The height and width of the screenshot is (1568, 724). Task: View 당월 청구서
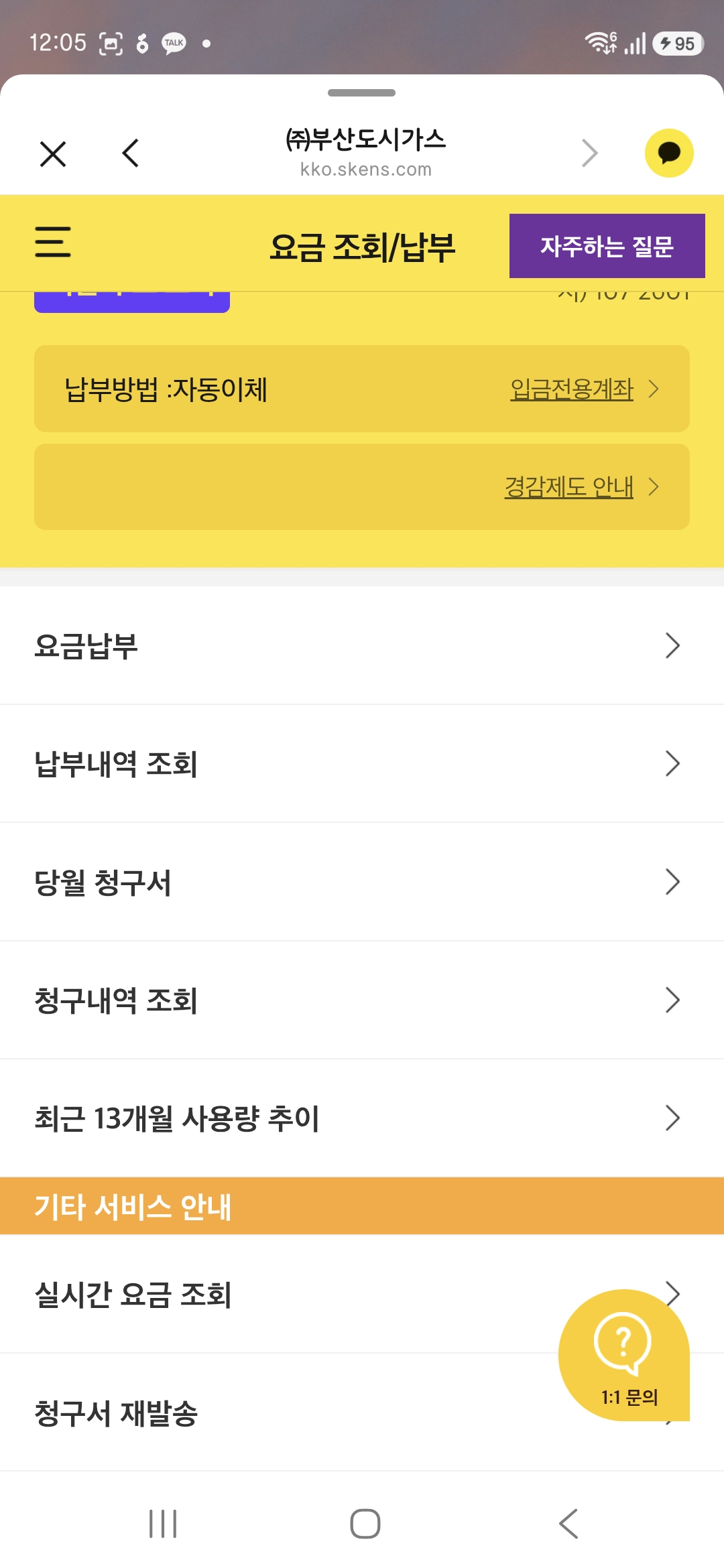[362, 882]
